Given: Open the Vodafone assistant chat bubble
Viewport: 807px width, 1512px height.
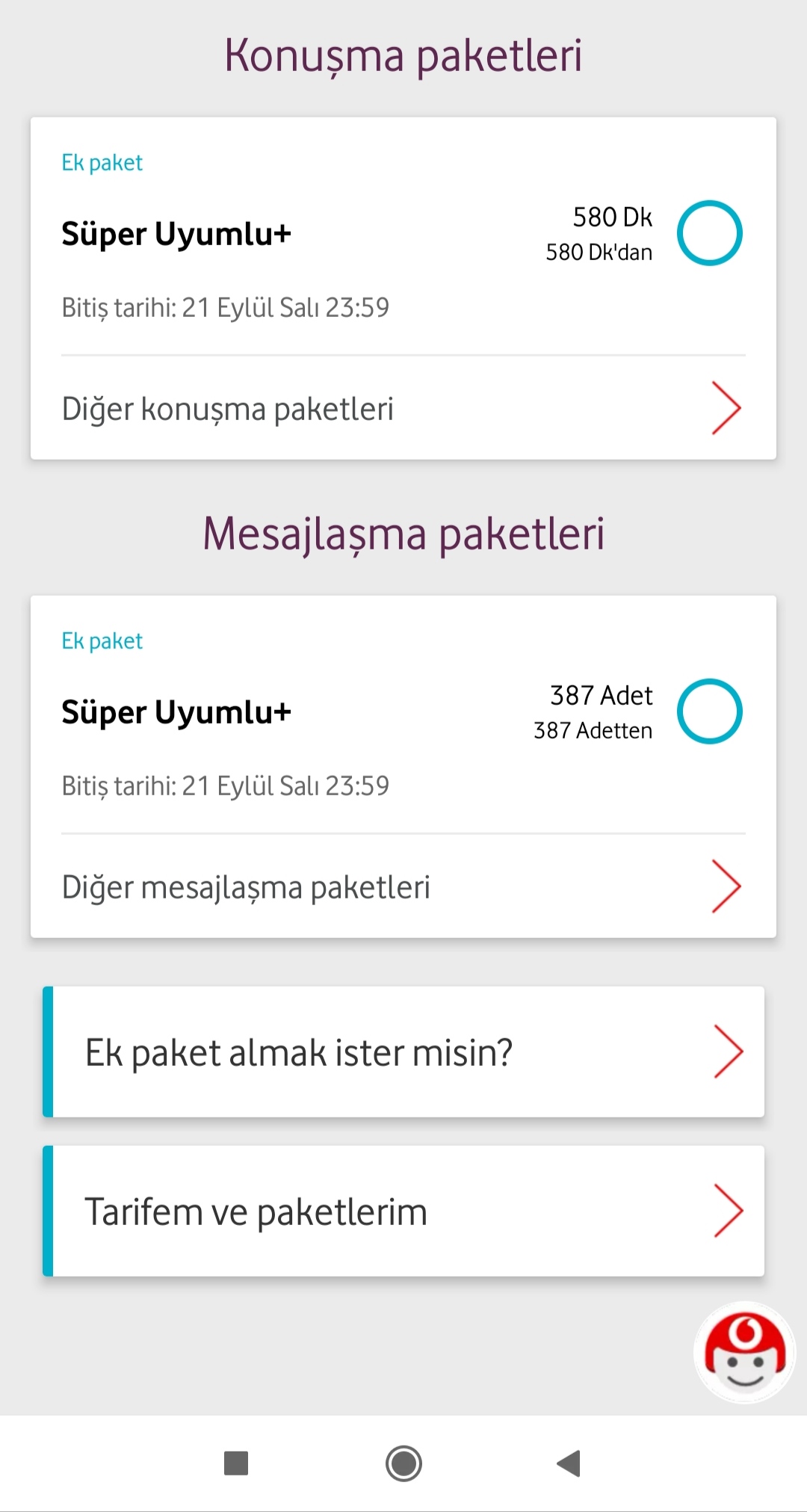Looking at the screenshot, I should [x=744, y=1352].
